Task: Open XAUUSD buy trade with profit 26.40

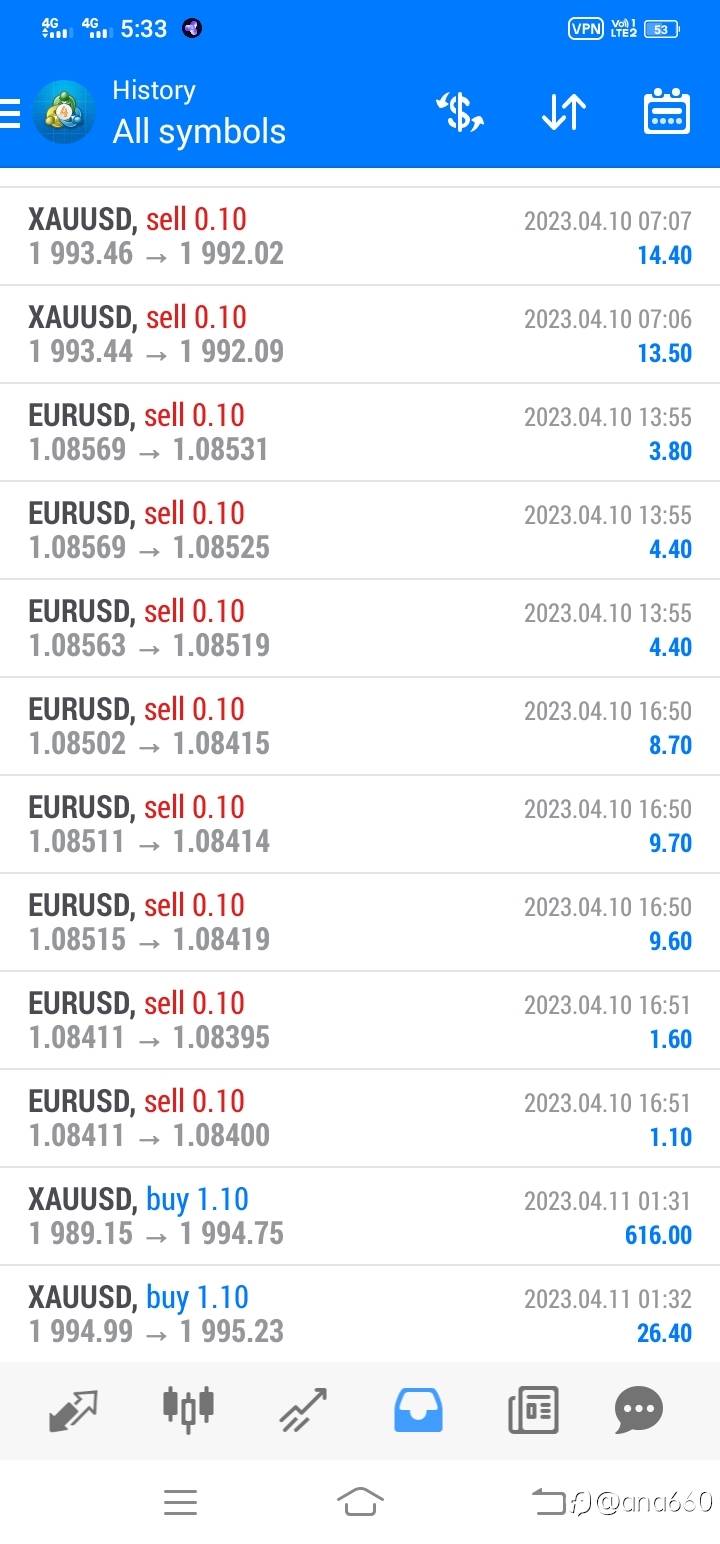Action: tap(360, 1314)
